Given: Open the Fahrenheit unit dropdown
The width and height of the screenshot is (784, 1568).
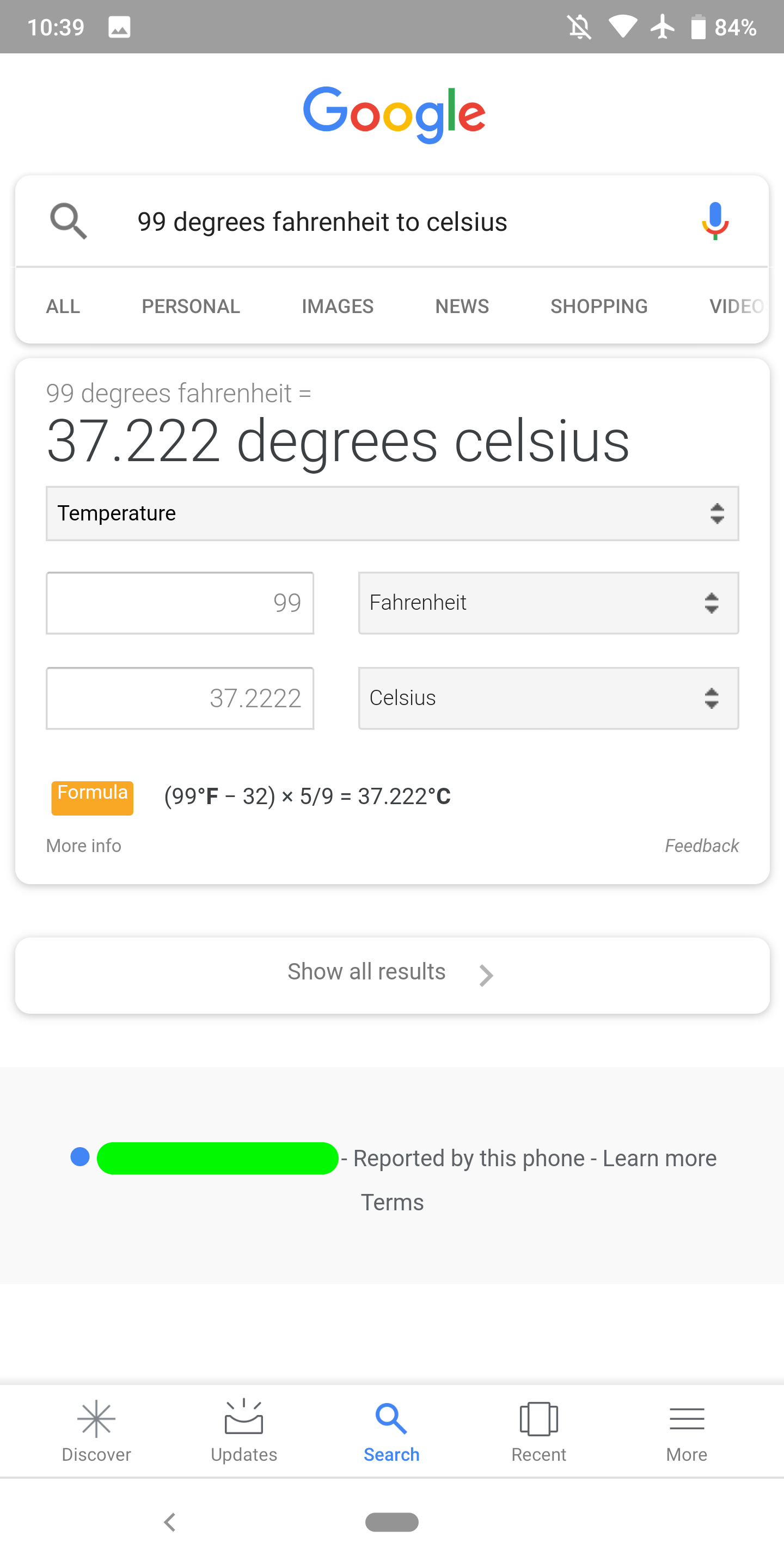Looking at the screenshot, I should (x=548, y=603).
